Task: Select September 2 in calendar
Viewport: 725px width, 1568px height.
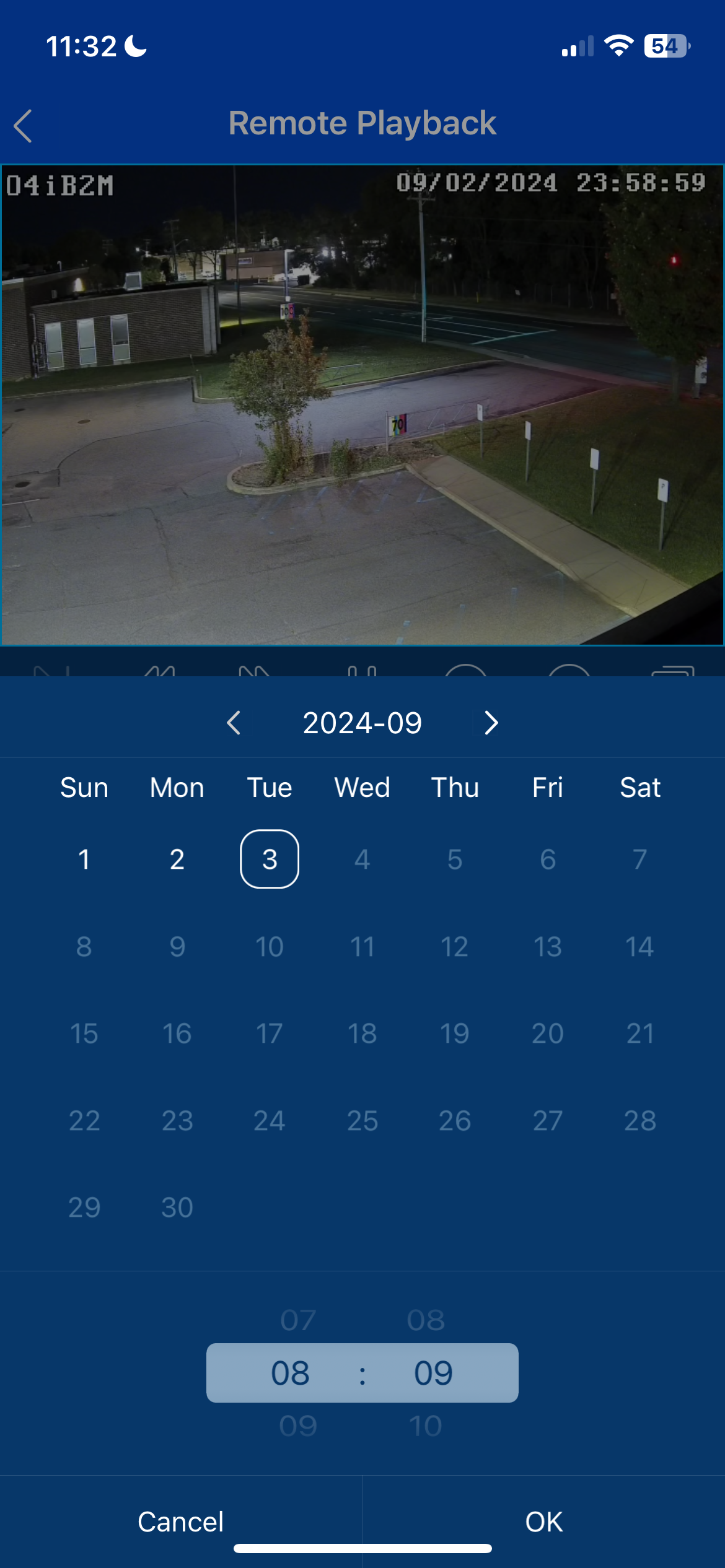Action: (177, 859)
